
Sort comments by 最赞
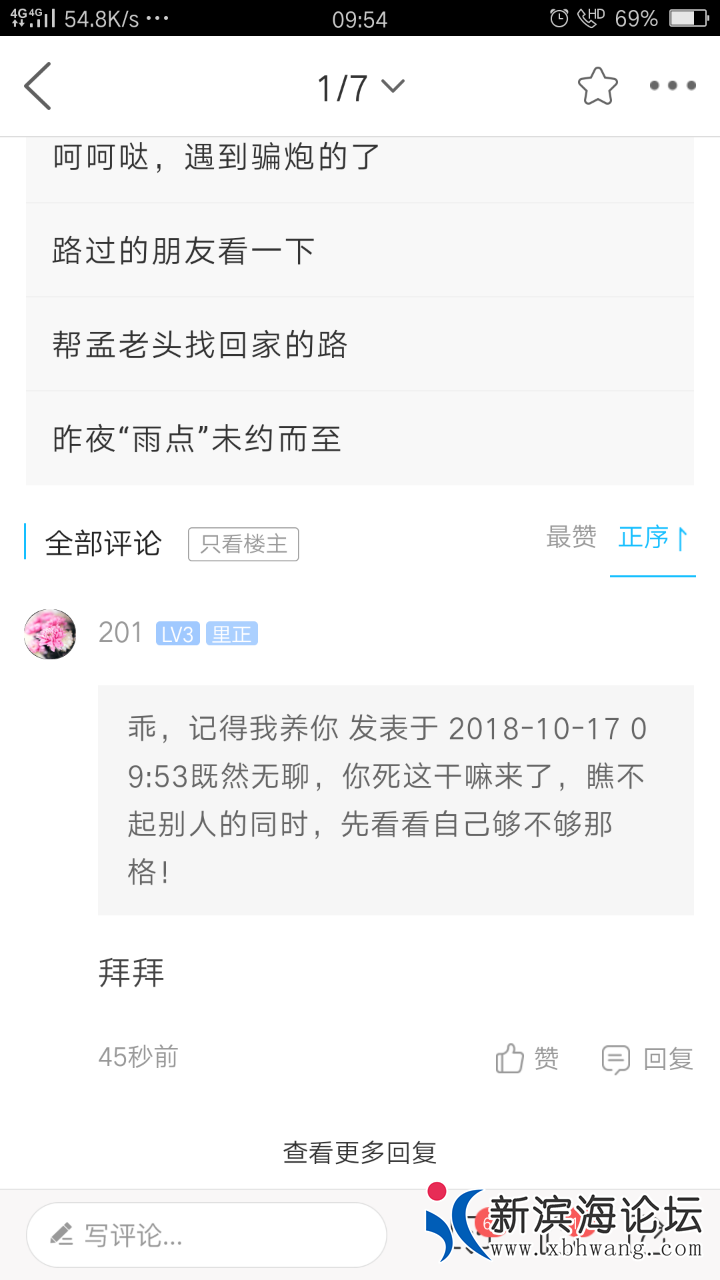571,538
